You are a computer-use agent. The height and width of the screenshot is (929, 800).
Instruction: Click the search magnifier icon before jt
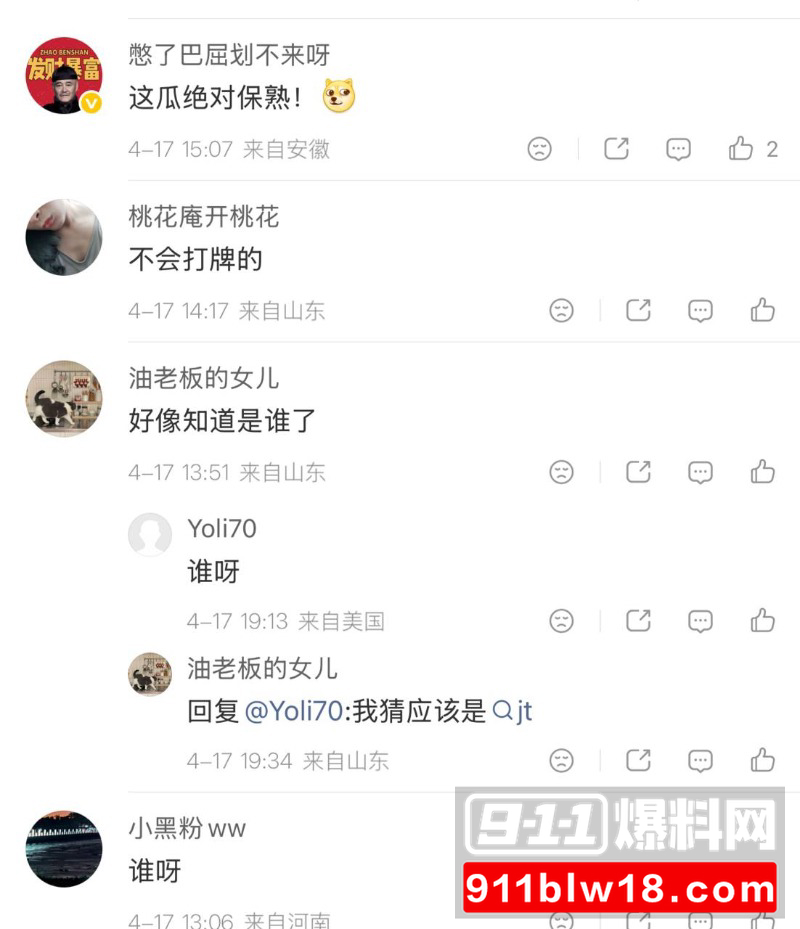click(x=500, y=711)
